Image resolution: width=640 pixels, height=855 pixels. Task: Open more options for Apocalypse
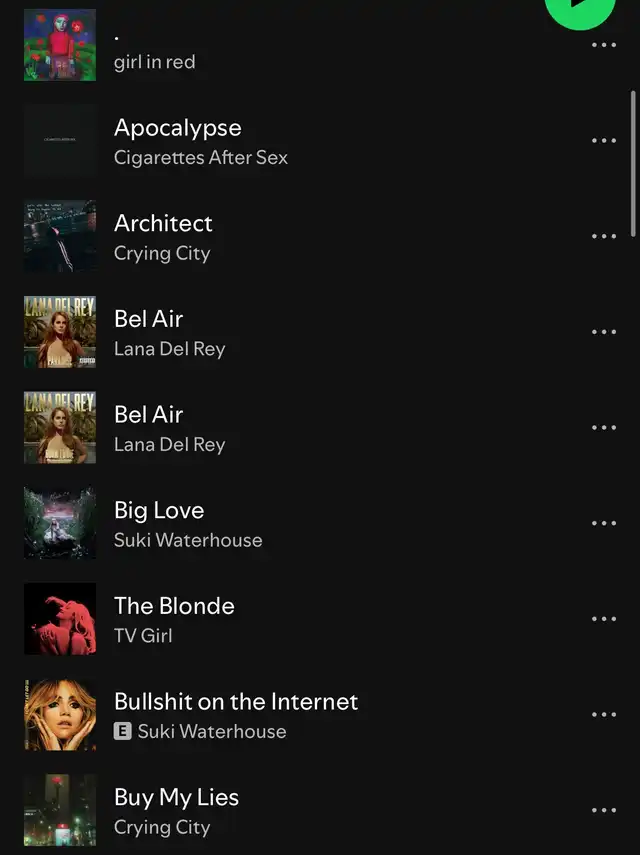point(604,141)
